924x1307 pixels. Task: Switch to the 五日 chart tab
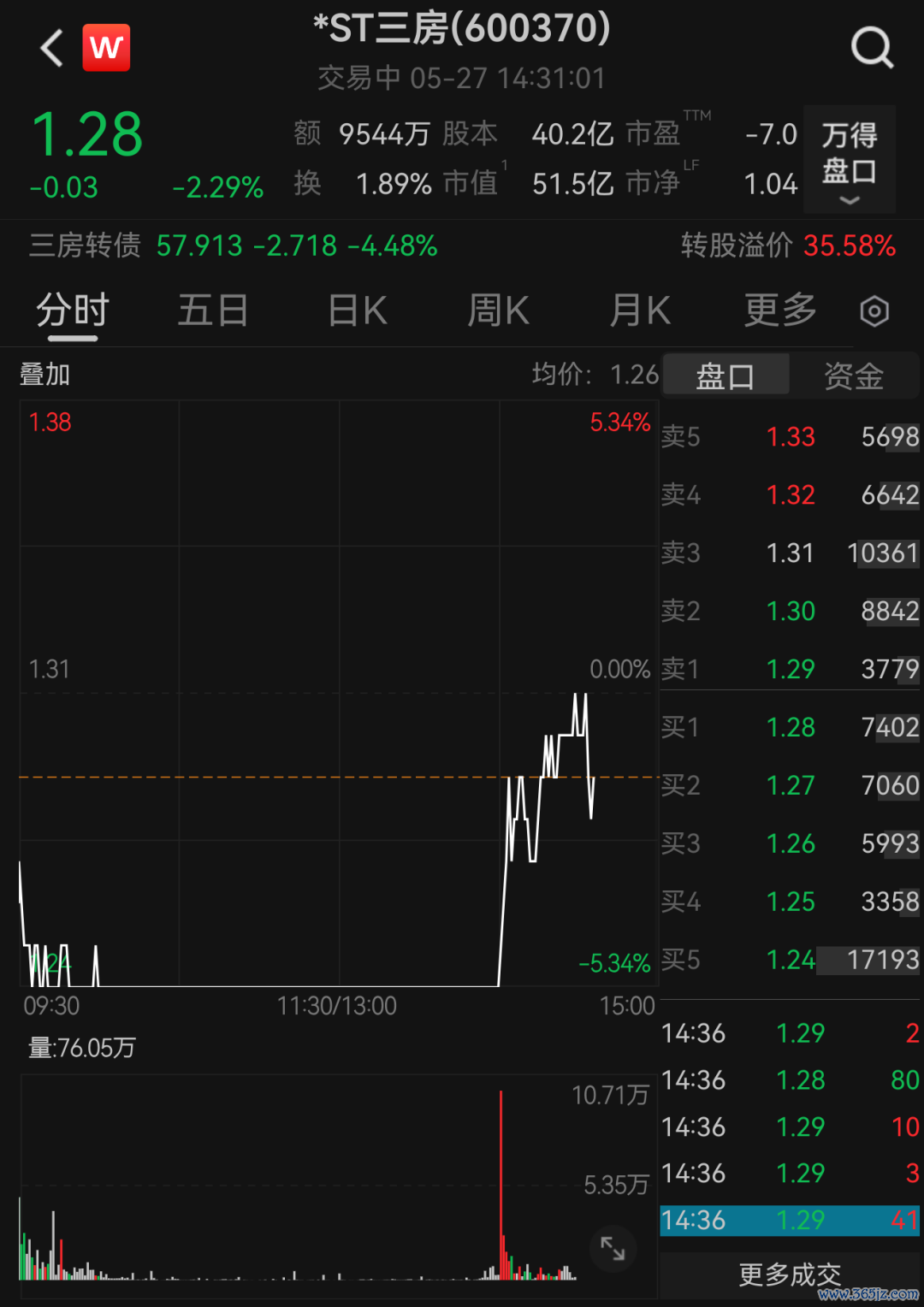[213, 310]
